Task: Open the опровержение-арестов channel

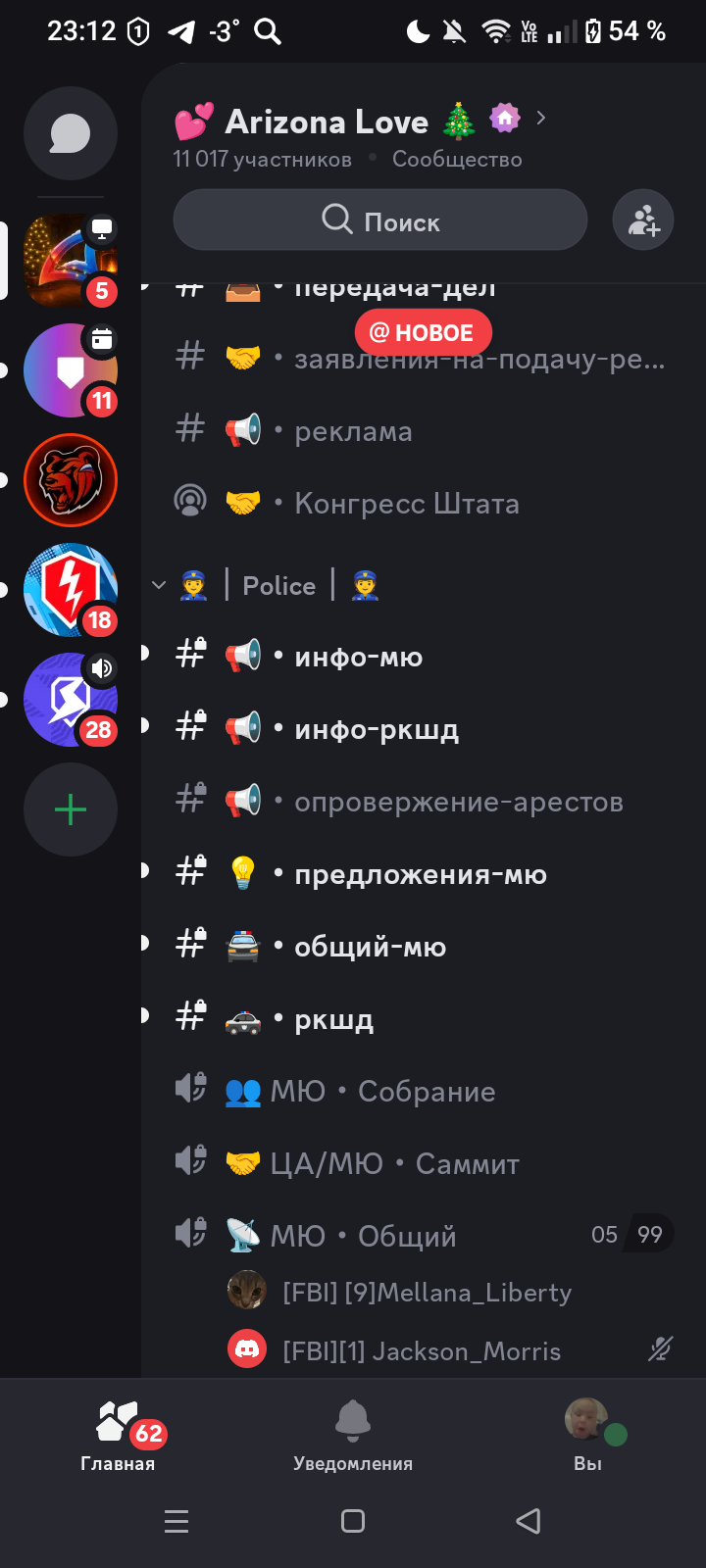Action: click(458, 802)
